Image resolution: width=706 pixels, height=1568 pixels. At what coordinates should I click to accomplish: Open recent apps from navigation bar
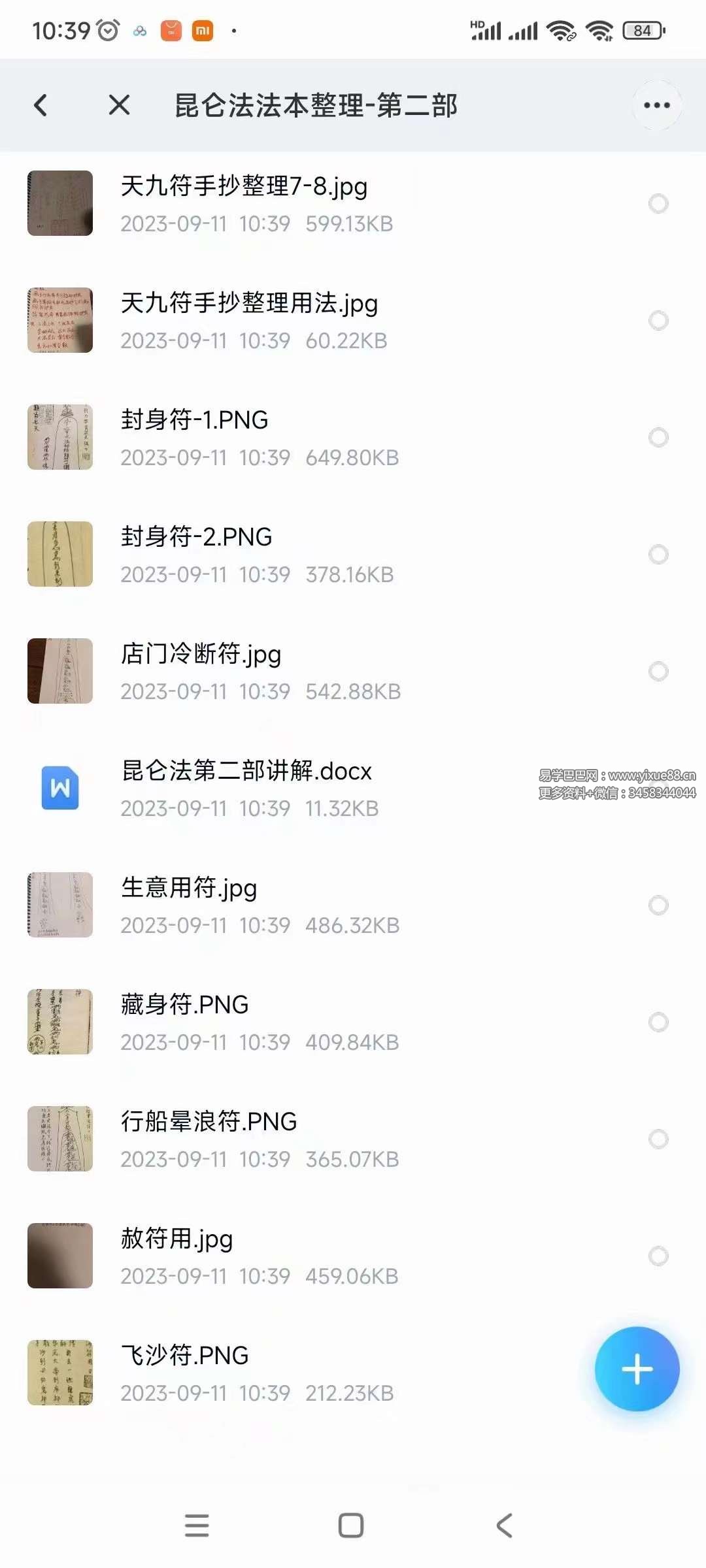point(197,1526)
